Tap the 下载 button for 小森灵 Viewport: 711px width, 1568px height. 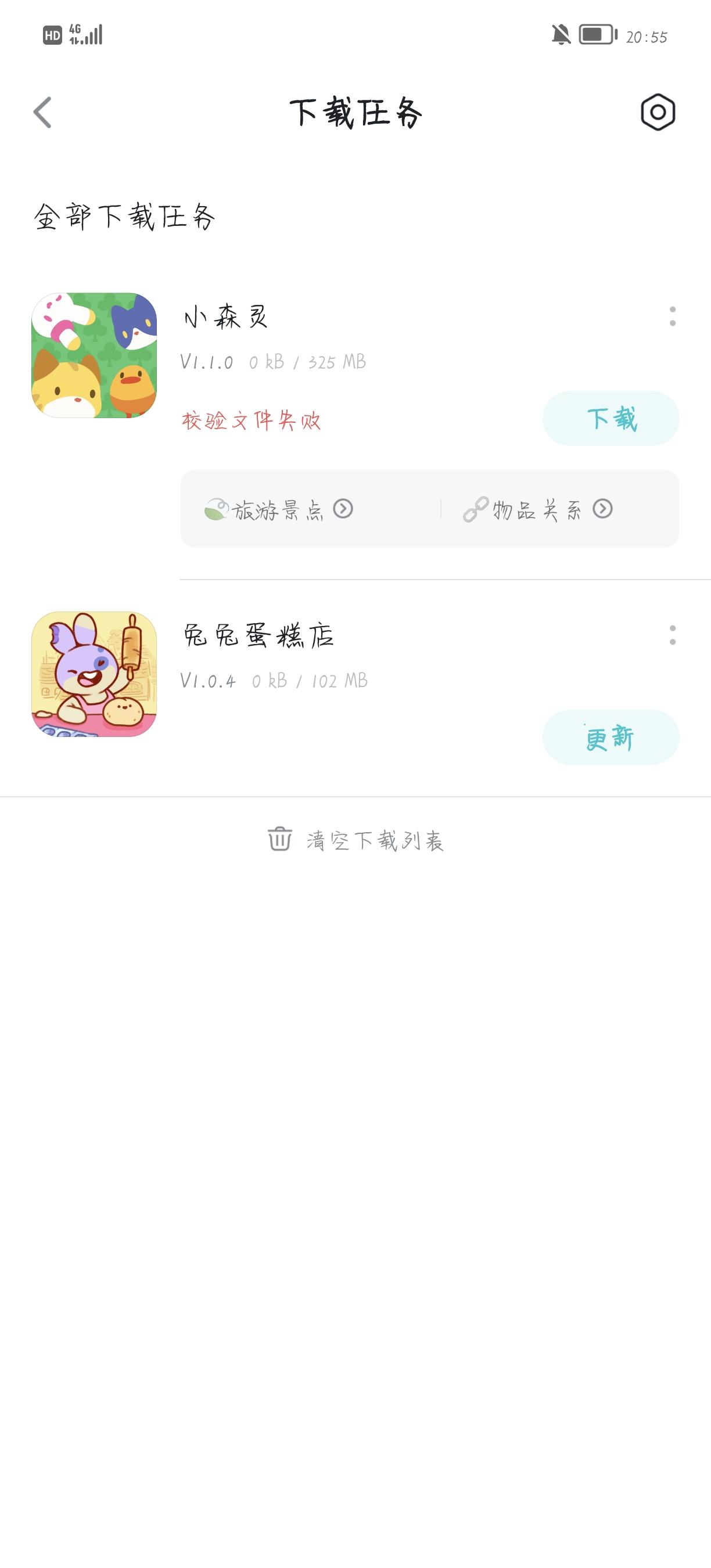(612, 419)
